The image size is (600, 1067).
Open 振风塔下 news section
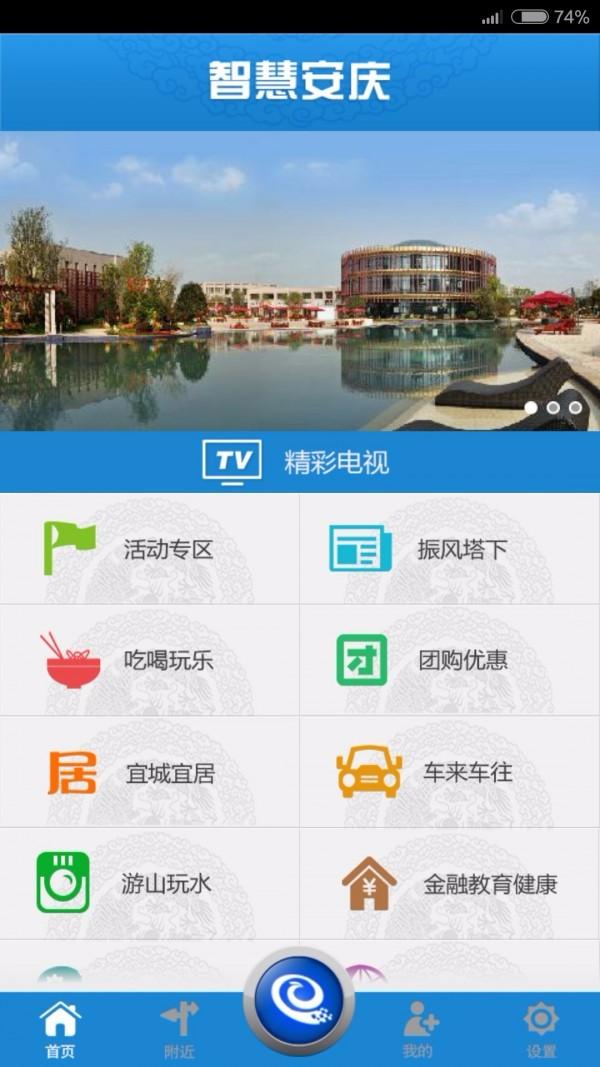coord(450,549)
